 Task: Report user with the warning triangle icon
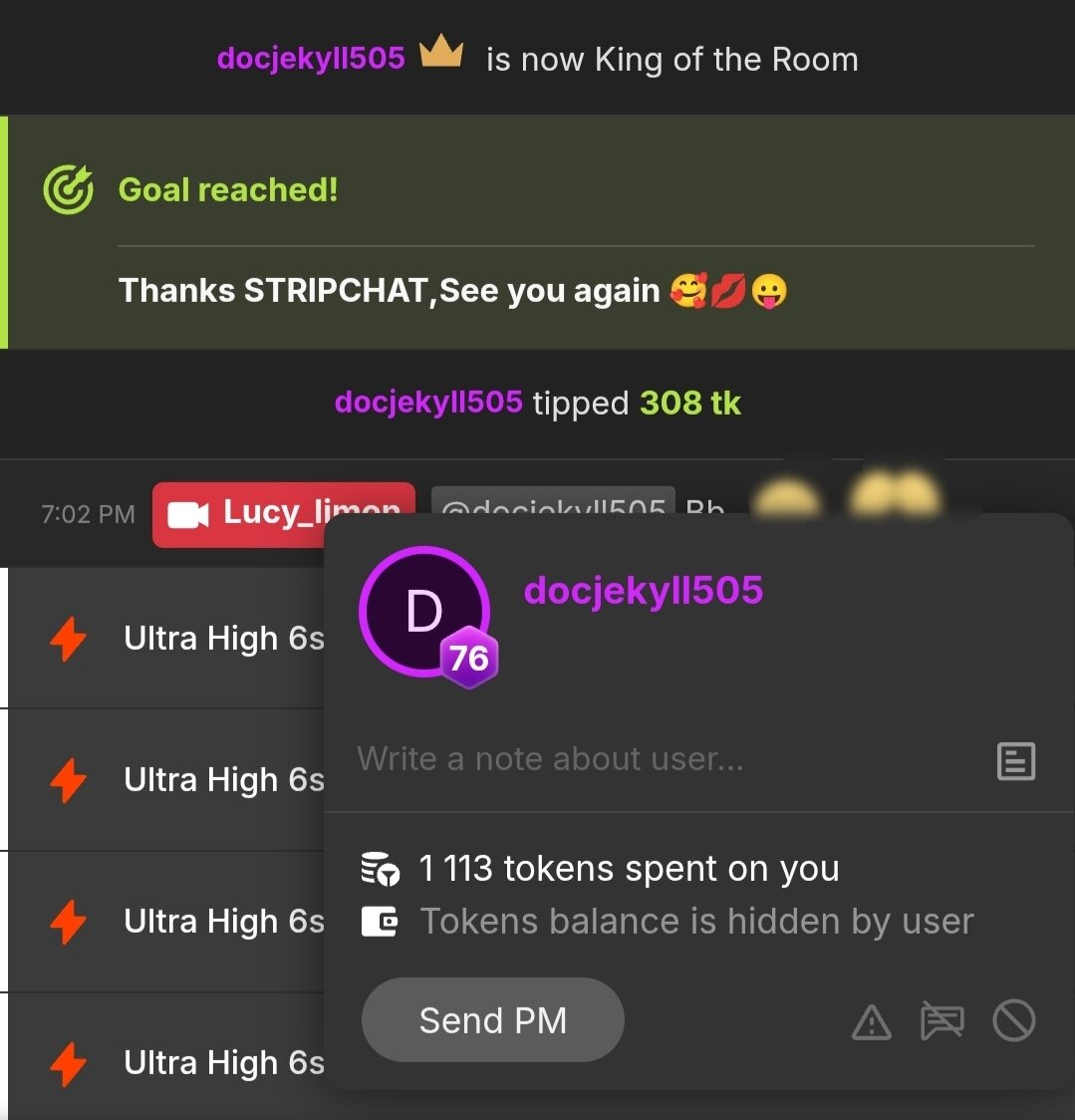pos(872,1021)
